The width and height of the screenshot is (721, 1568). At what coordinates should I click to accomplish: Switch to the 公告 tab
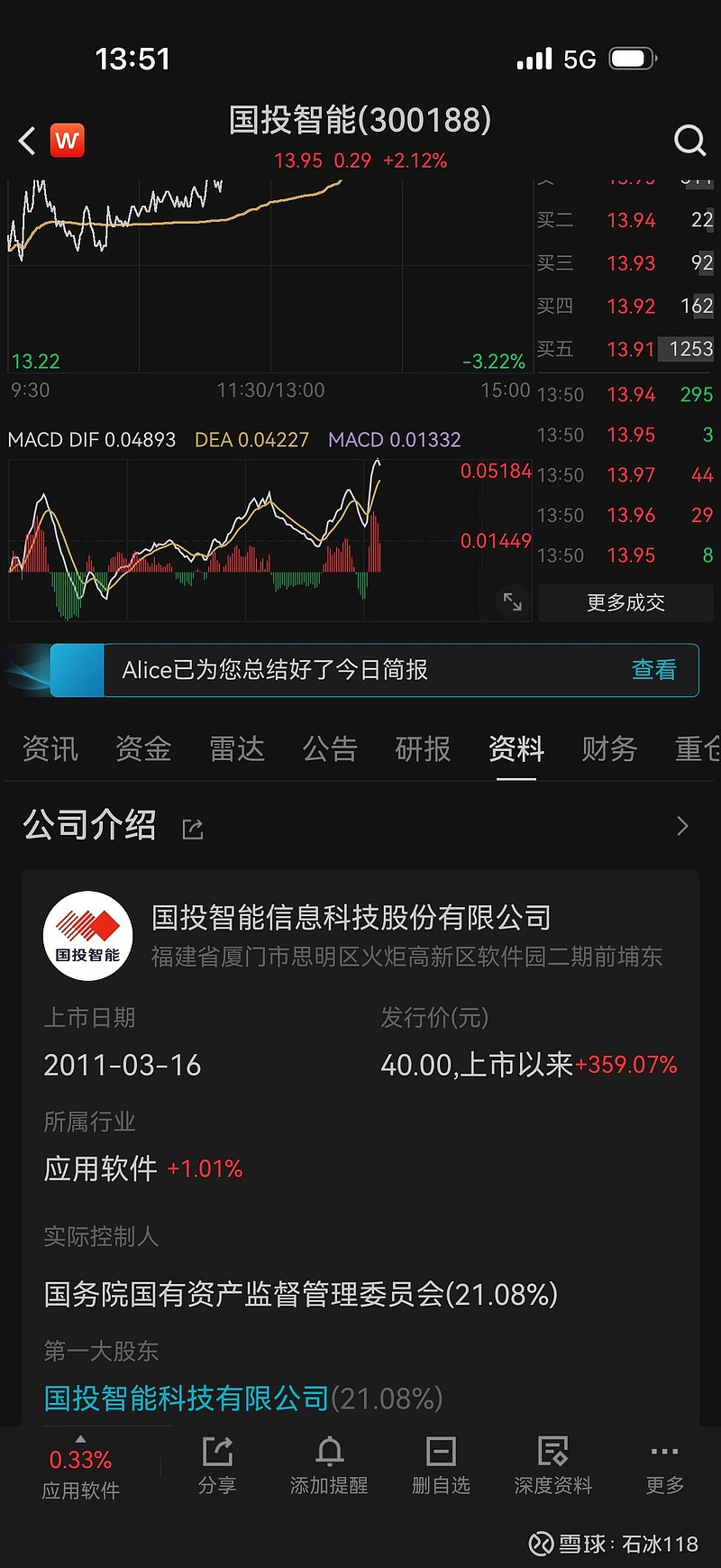pos(330,748)
